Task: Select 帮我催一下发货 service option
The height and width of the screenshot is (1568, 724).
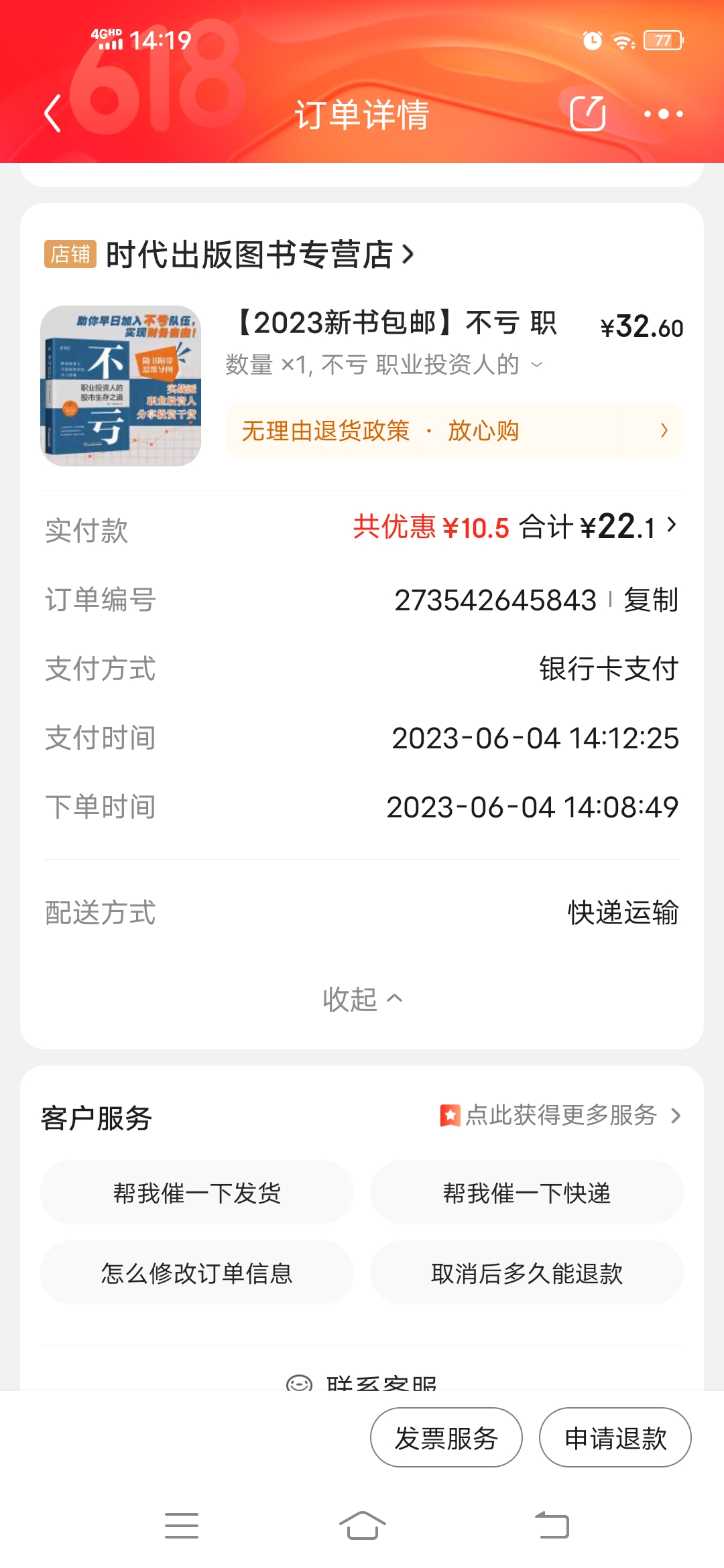Action: 197,1193
